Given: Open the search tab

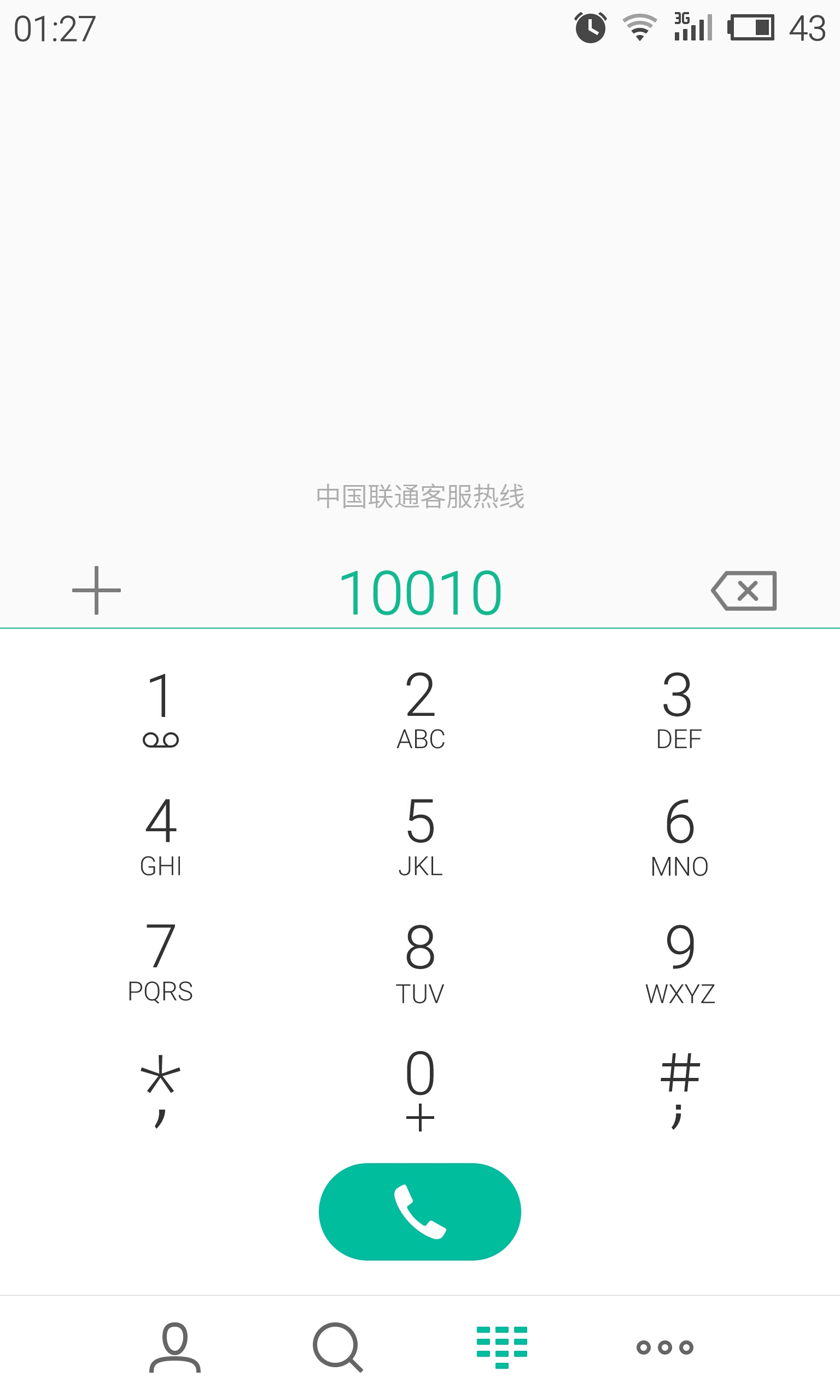Looking at the screenshot, I should point(338,1347).
